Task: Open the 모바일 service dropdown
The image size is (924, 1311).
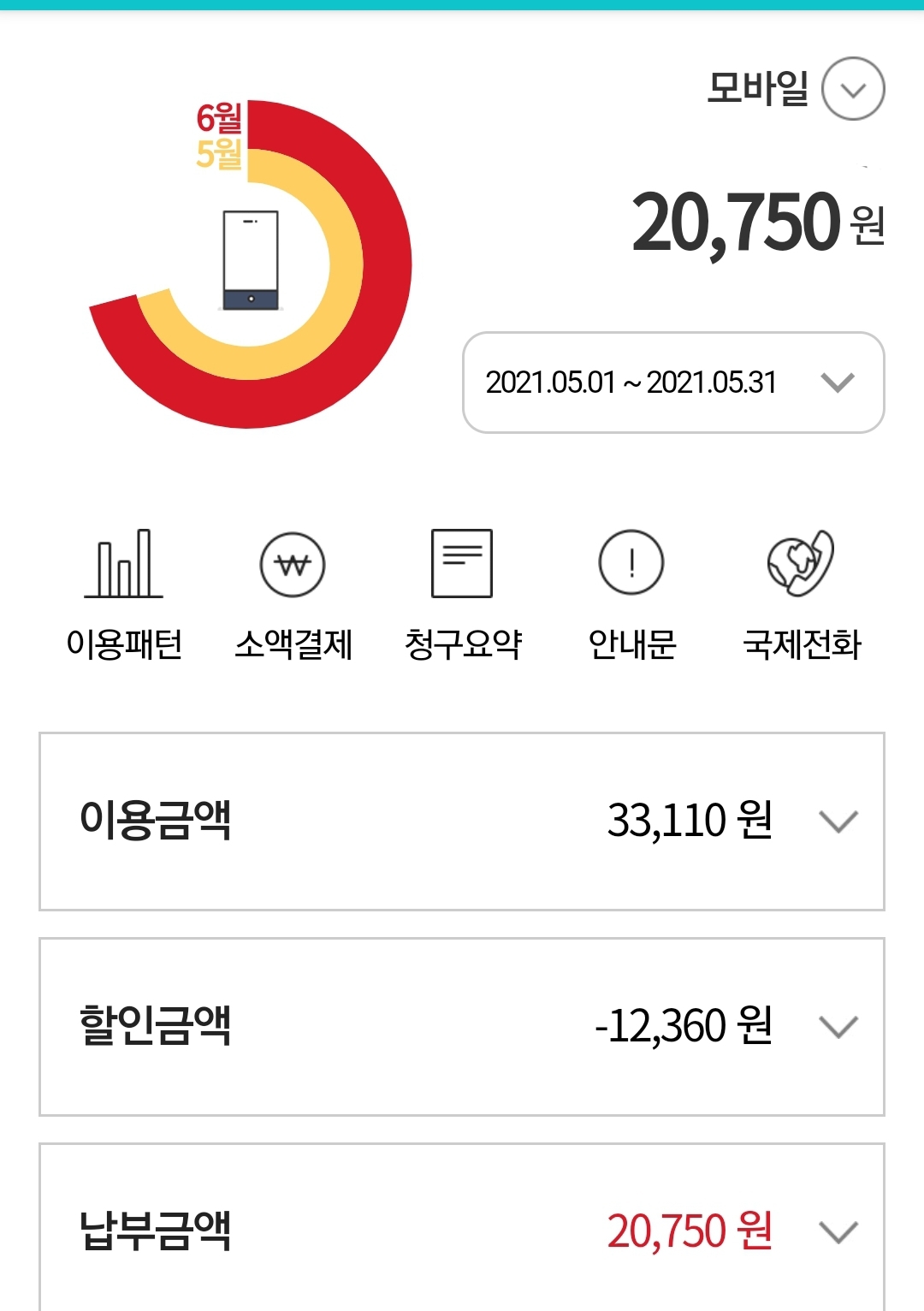Action: pos(852,89)
